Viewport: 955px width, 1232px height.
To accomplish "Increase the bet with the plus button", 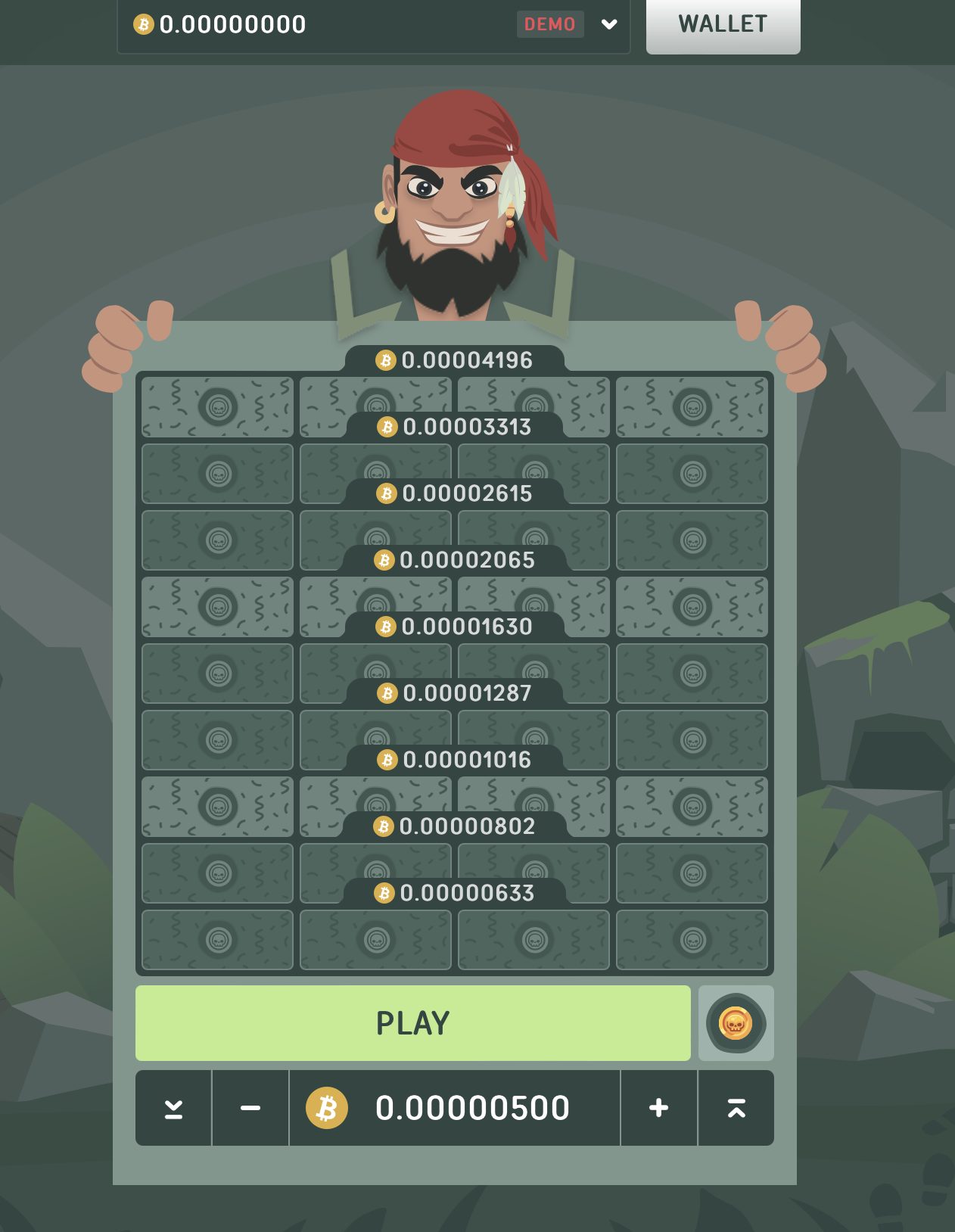I will [658, 1108].
